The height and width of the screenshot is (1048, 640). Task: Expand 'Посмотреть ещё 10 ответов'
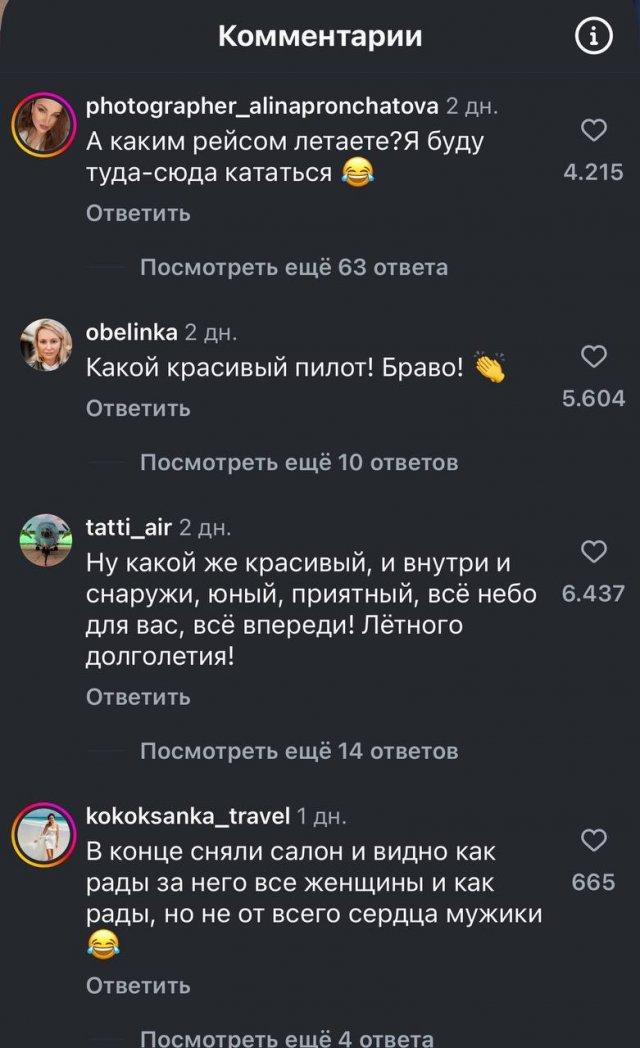coord(298,462)
